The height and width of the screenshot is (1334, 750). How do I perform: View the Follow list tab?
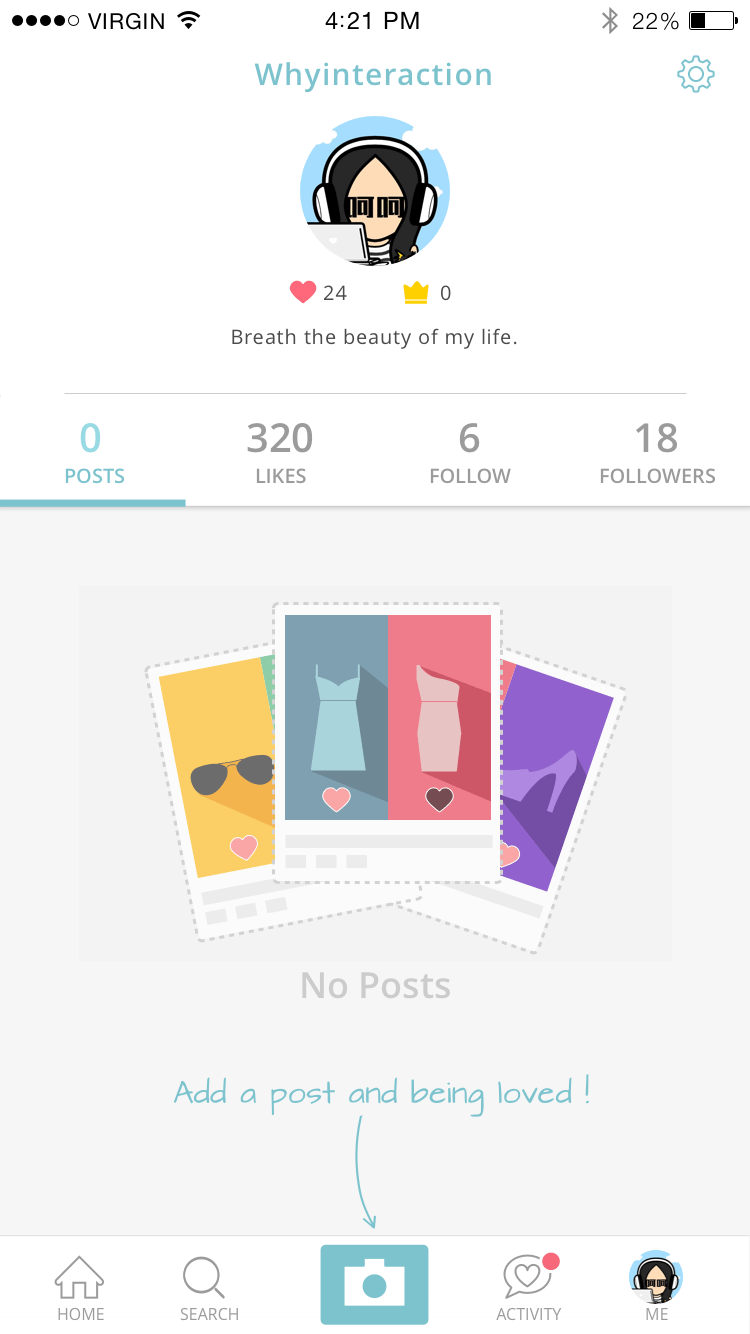pyautogui.click(x=469, y=453)
